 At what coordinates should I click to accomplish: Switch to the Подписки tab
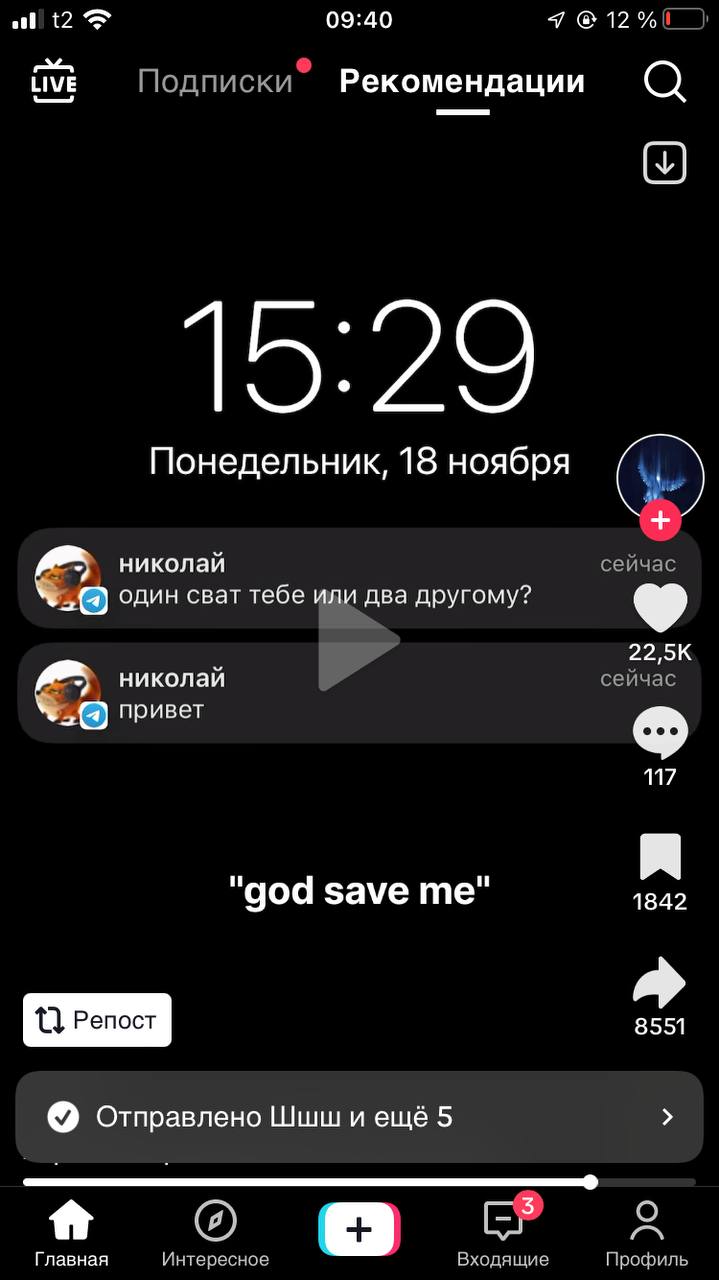click(x=215, y=82)
